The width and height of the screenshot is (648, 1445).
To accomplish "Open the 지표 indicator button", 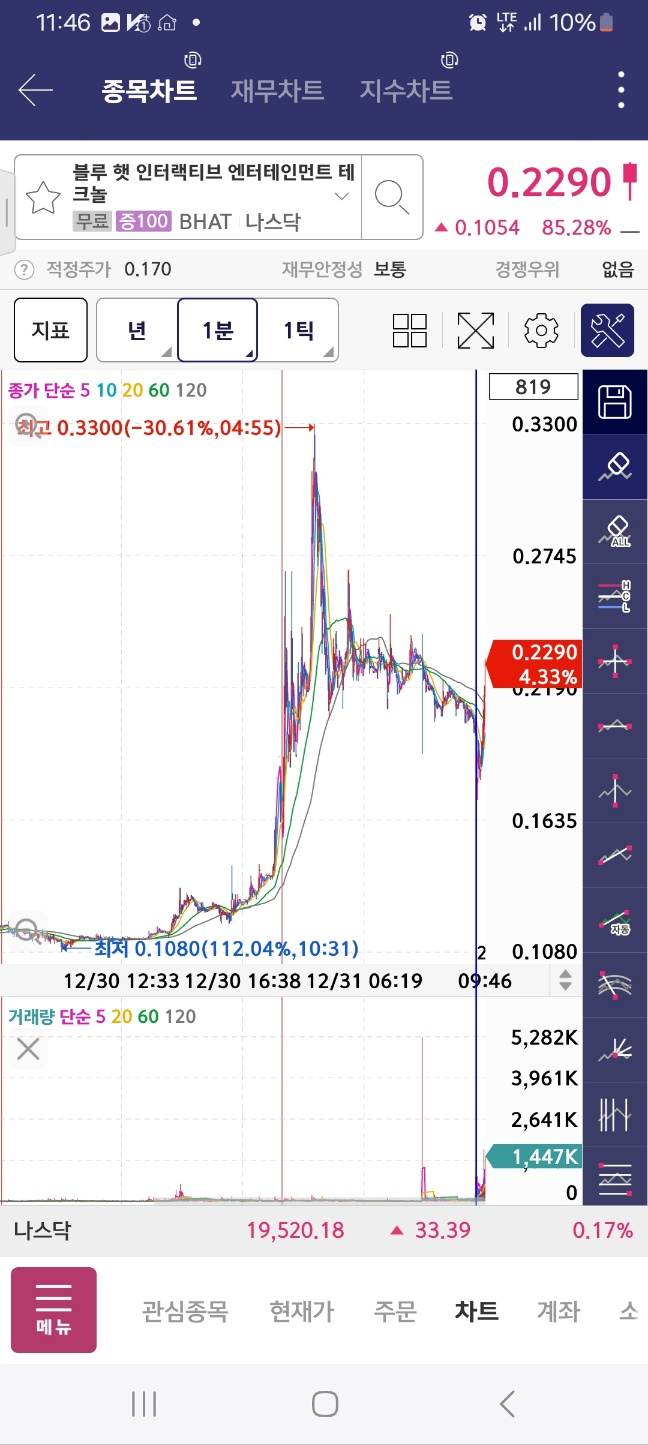I will pos(50,330).
